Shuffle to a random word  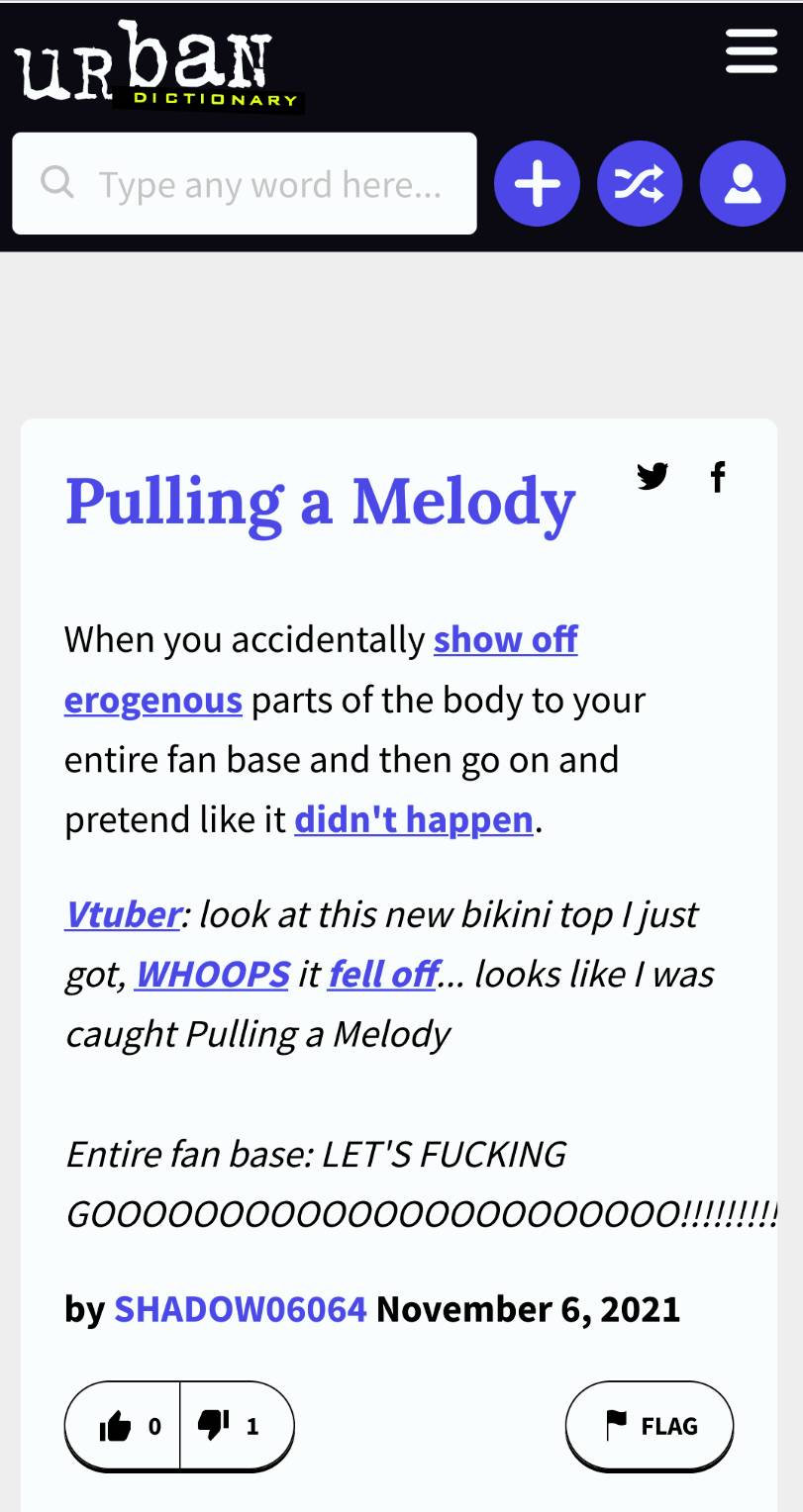pos(640,184)
